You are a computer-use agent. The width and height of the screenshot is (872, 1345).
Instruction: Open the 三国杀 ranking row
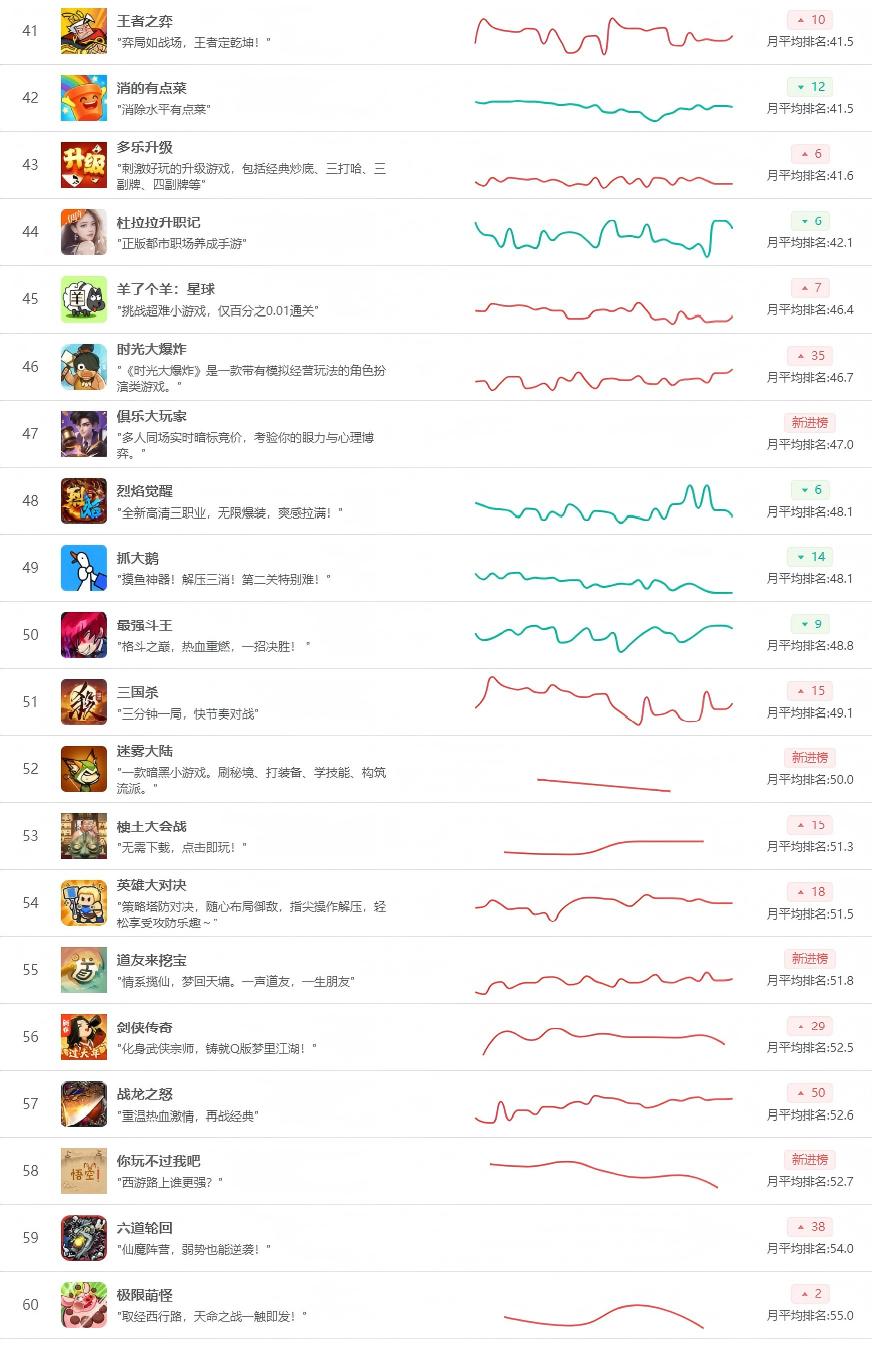pyautogui.click(x=436, y=701)
